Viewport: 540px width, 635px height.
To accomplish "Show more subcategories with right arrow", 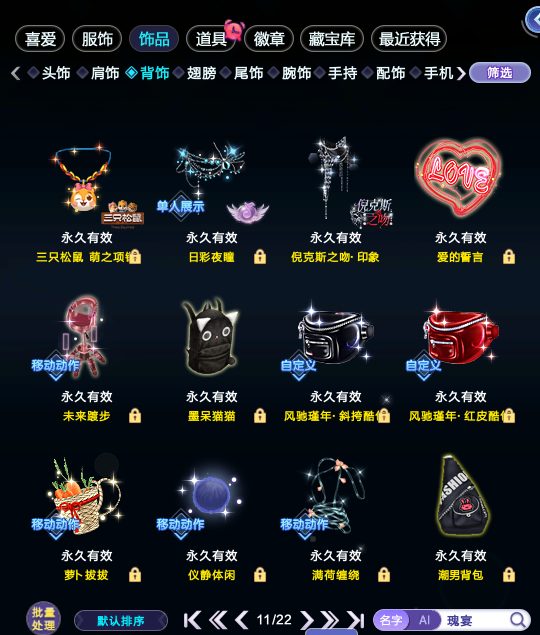I will click(461, 73).
